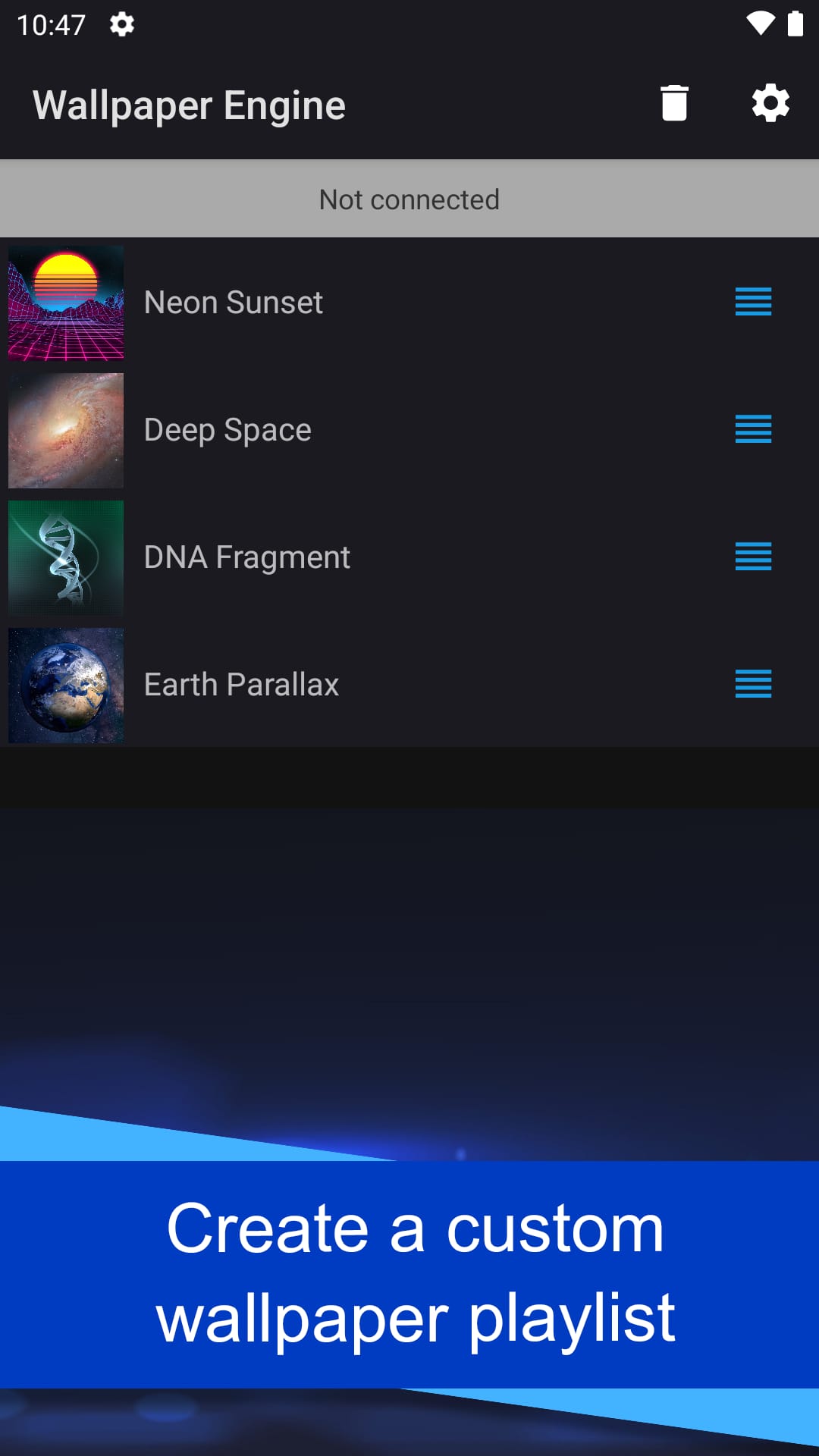The width and height of the screenshot is (819, 1456).
Task: Click the reorder handle next to Deep Space
Action: pos(753,430)
